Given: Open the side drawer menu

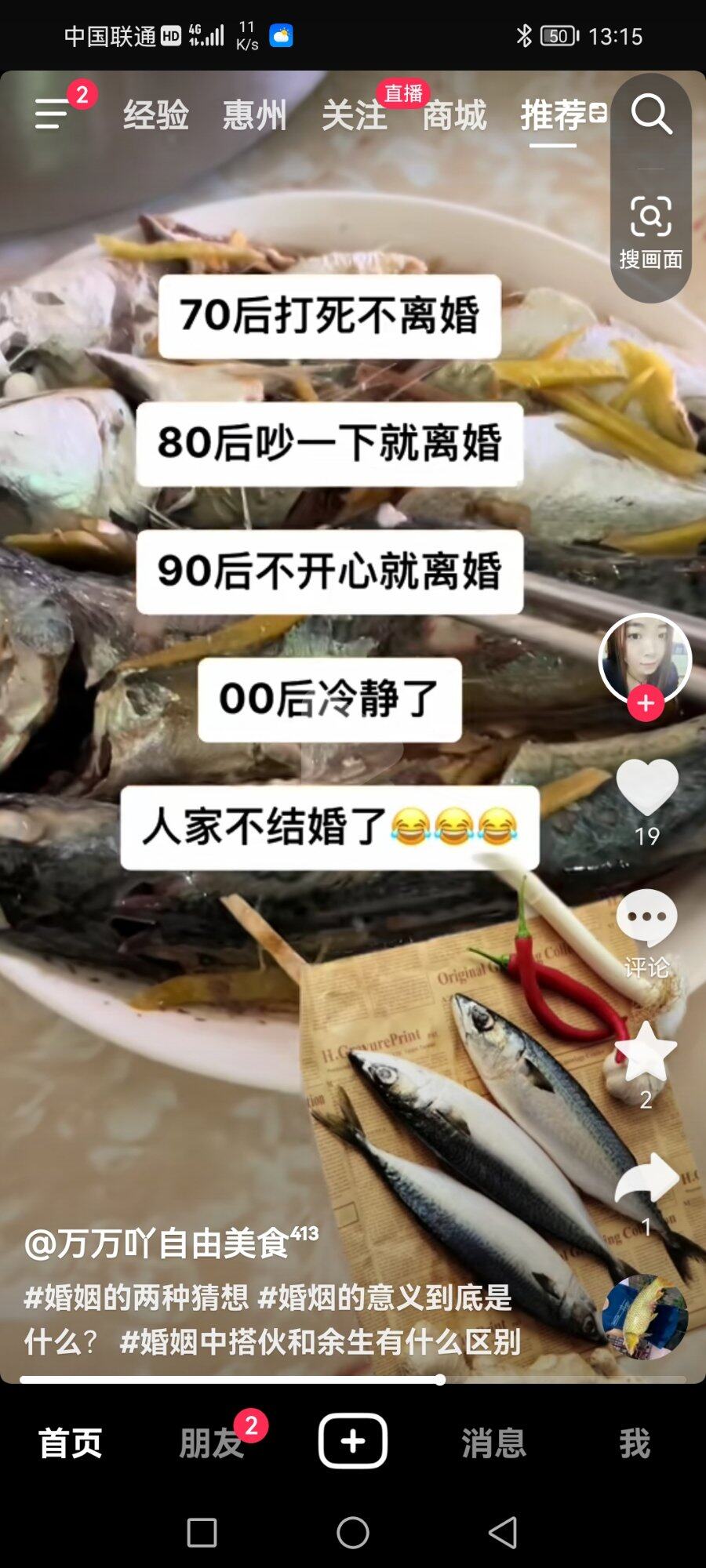Looking at the screenshot, I should (52, 114).
